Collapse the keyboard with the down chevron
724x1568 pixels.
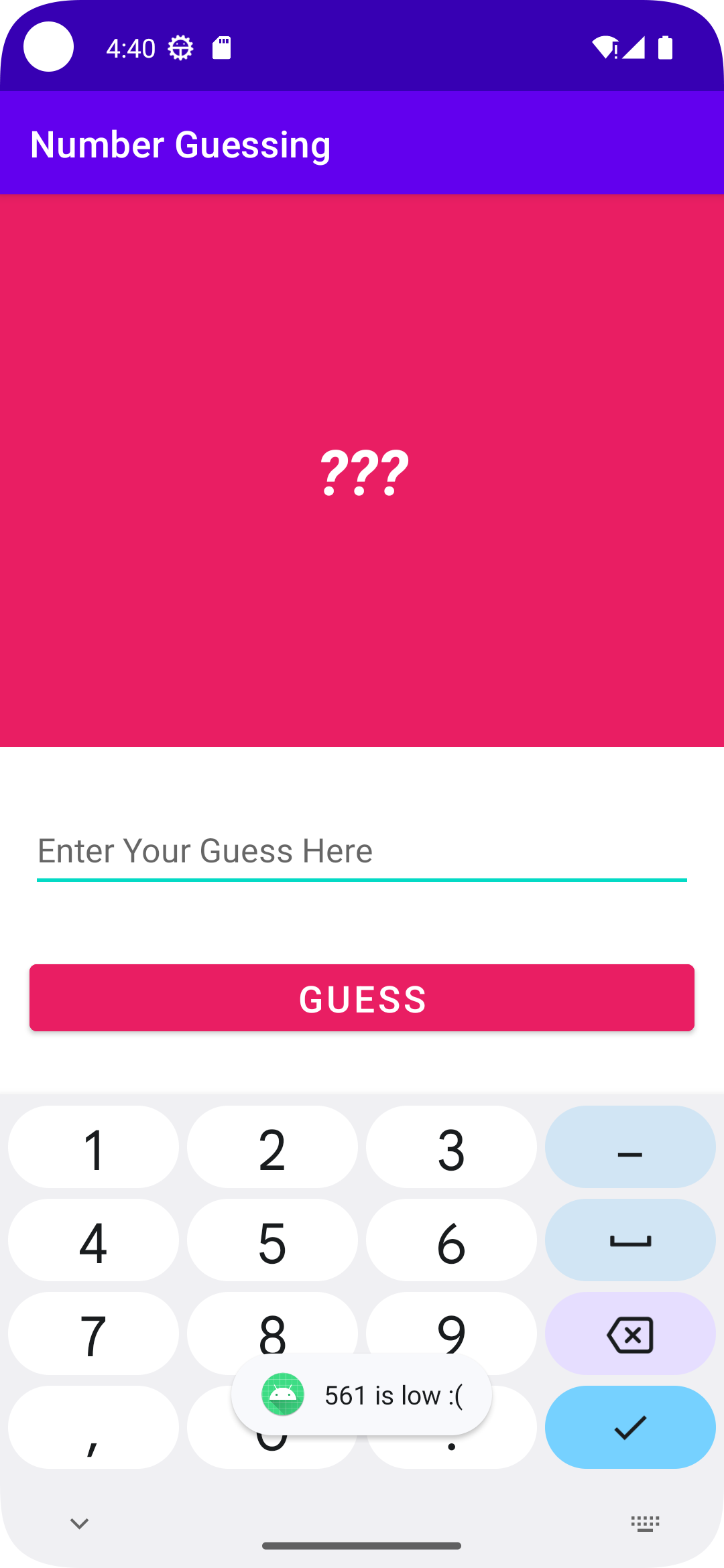click(x=79, y=1523)
